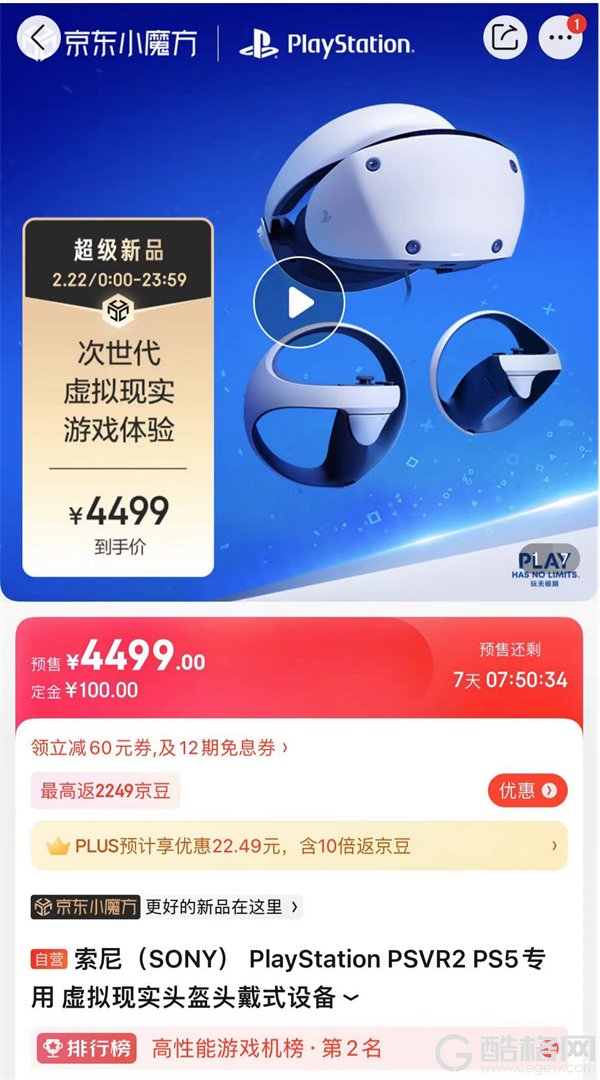
Task: View the 排行榜 high-performance game console ranking
Action: click(x=210, y=1049)
